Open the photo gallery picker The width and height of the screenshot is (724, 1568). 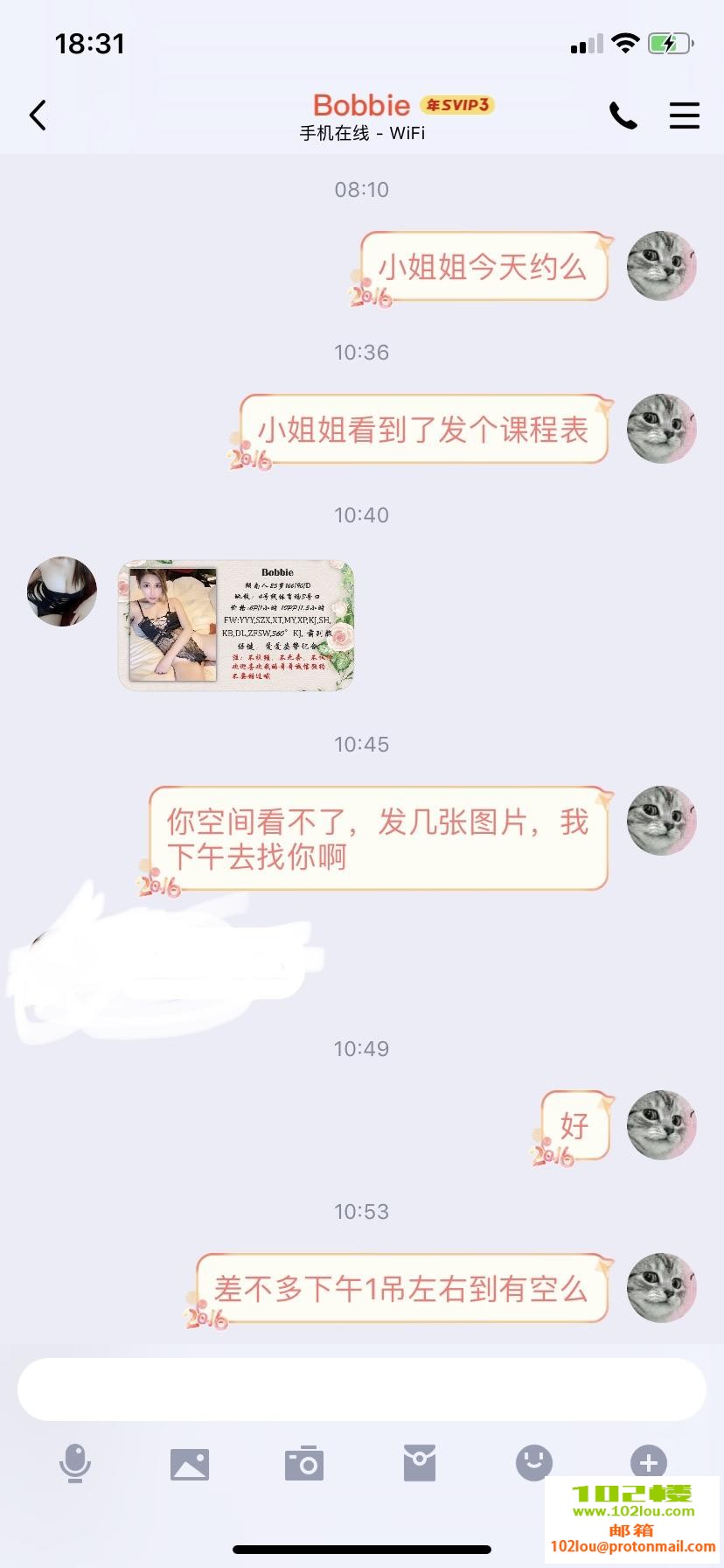190,1463
